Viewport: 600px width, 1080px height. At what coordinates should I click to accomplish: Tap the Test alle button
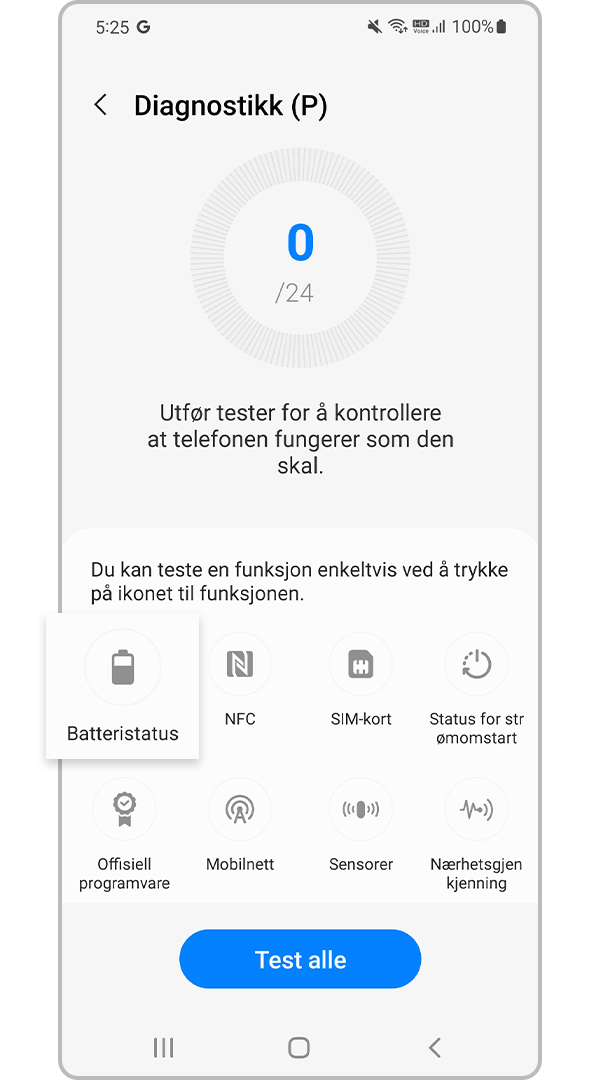pyautogui.click(x=300, y=959)
